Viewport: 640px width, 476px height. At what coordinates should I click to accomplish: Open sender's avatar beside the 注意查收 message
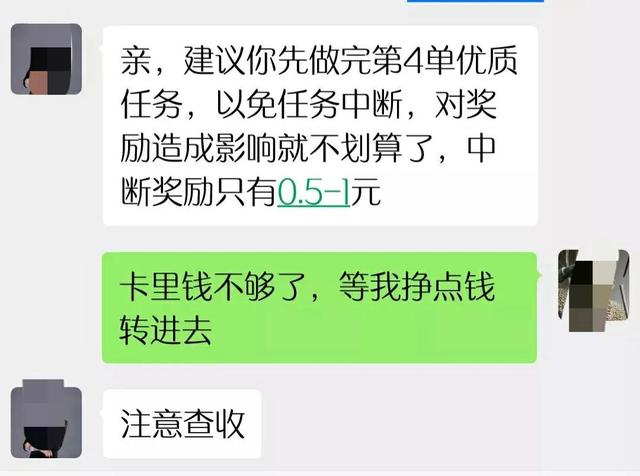[45, 421]
